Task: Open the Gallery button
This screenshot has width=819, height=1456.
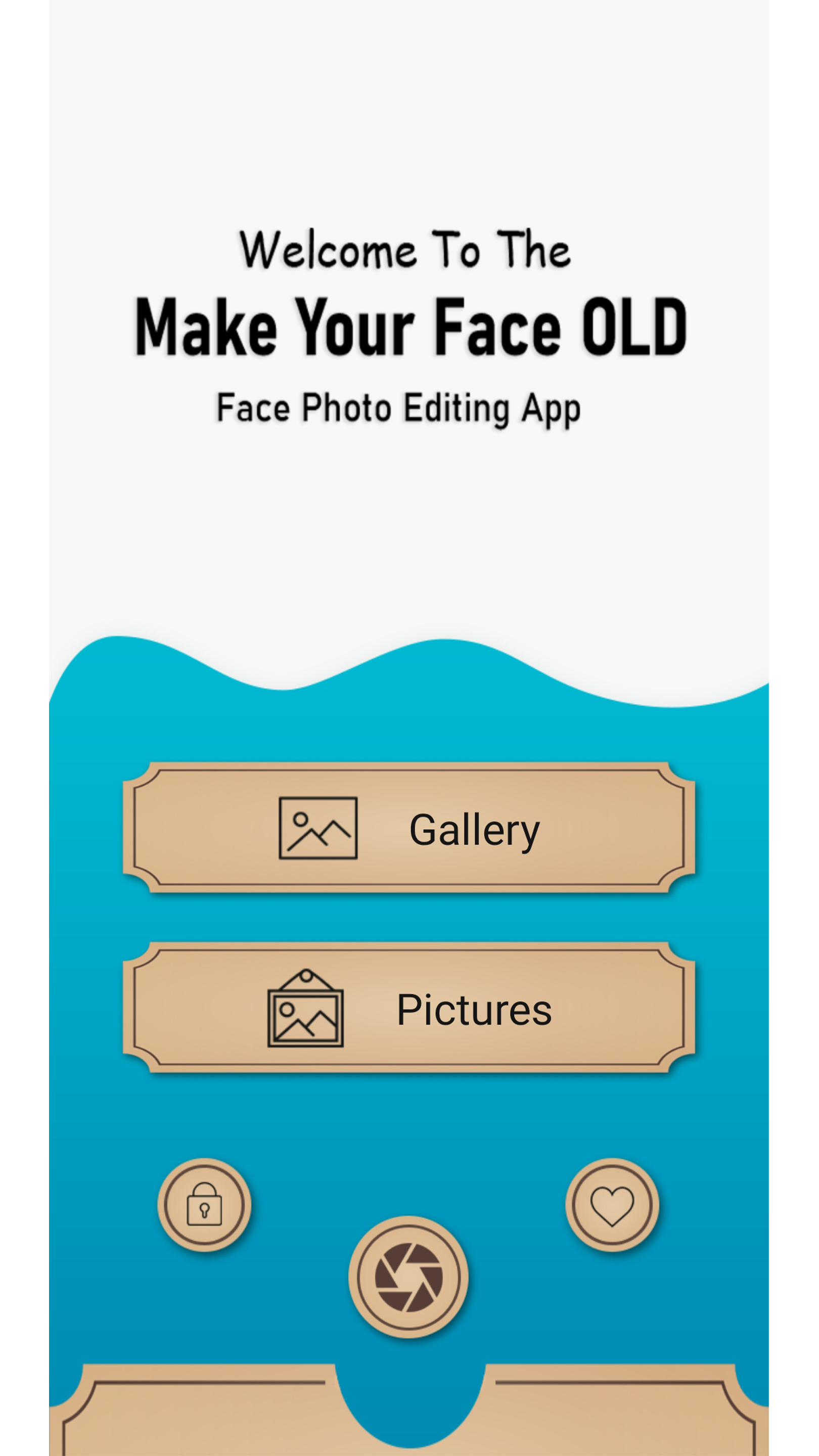Action: click(x=408, y=829)
